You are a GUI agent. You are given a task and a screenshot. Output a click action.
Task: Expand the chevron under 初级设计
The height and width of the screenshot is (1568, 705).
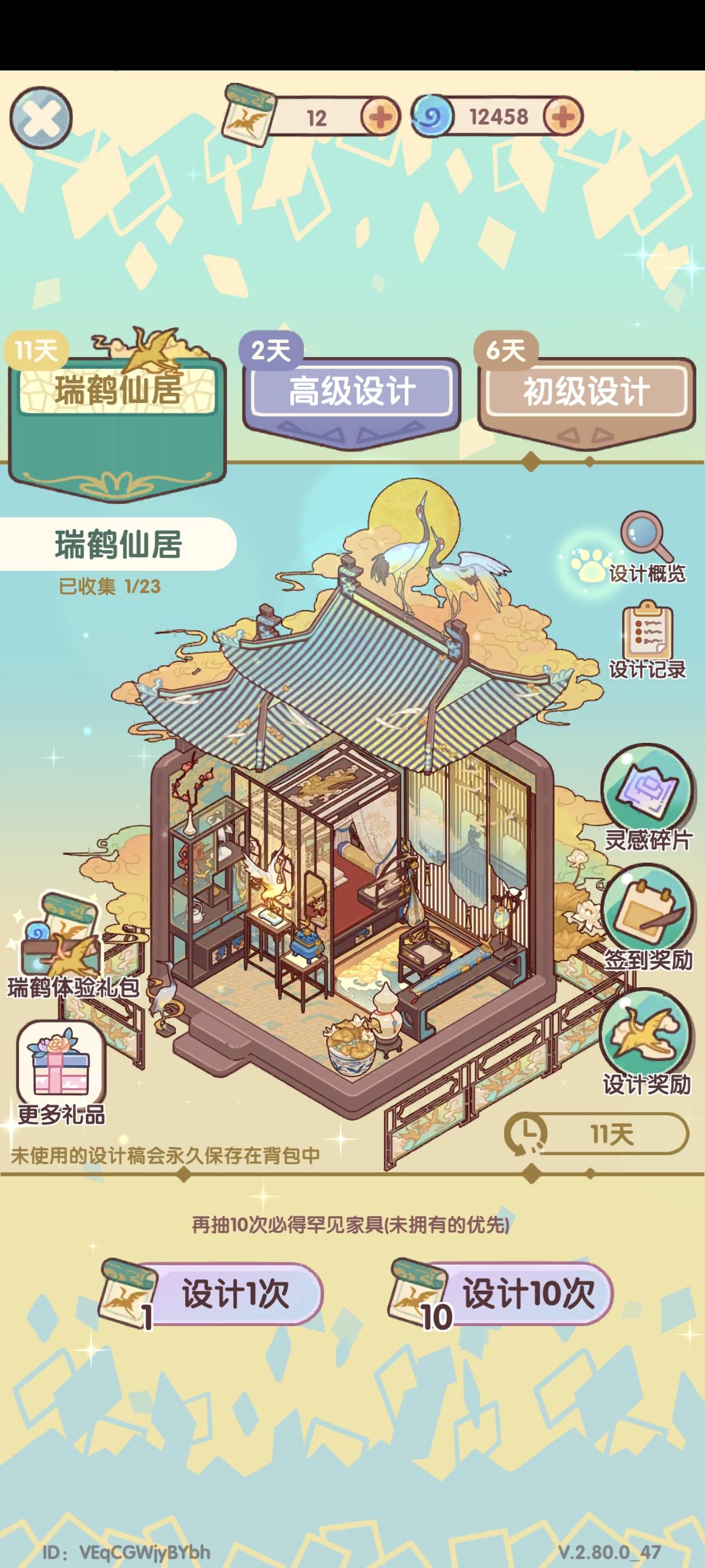point(586,433)
